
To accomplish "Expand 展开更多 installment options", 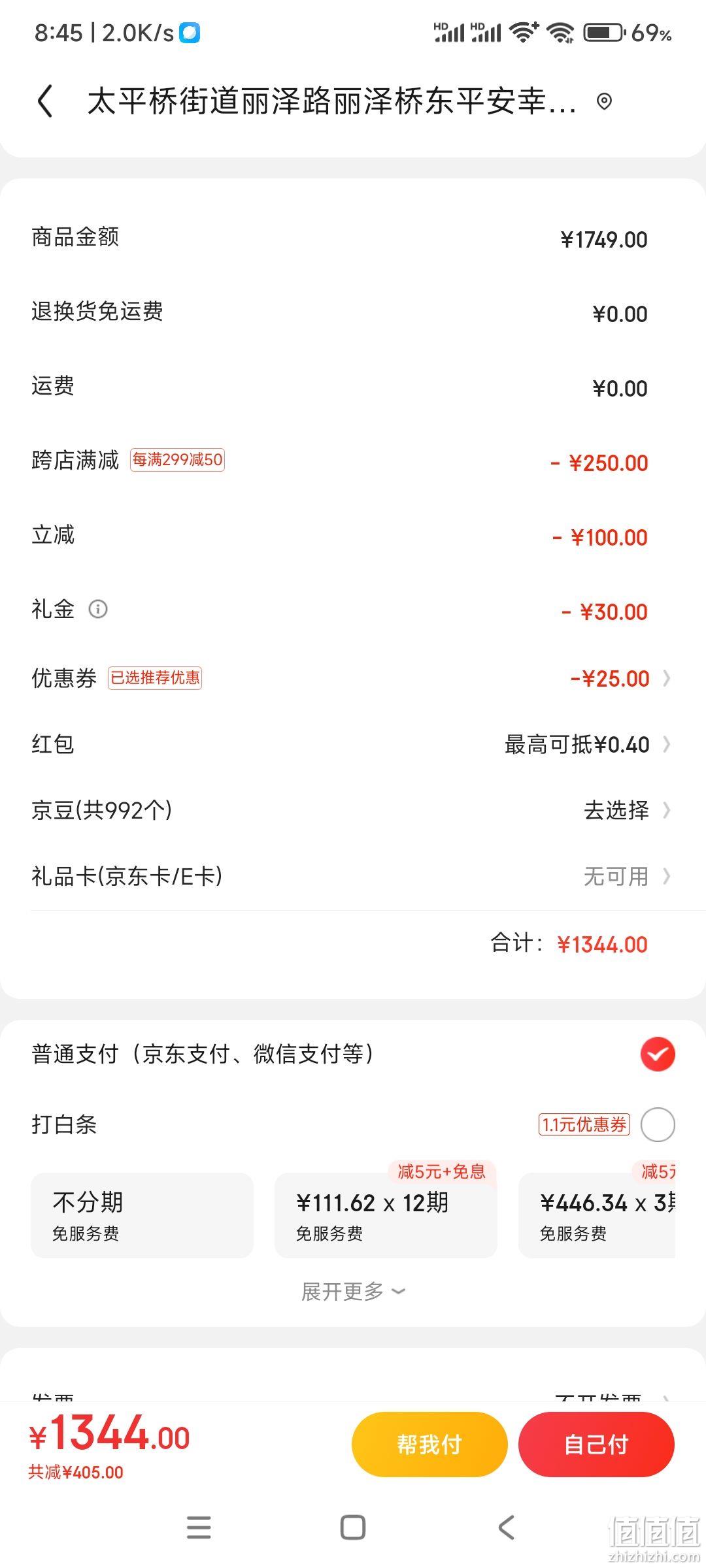I will pyautogui.click(x=353, y=1292).
